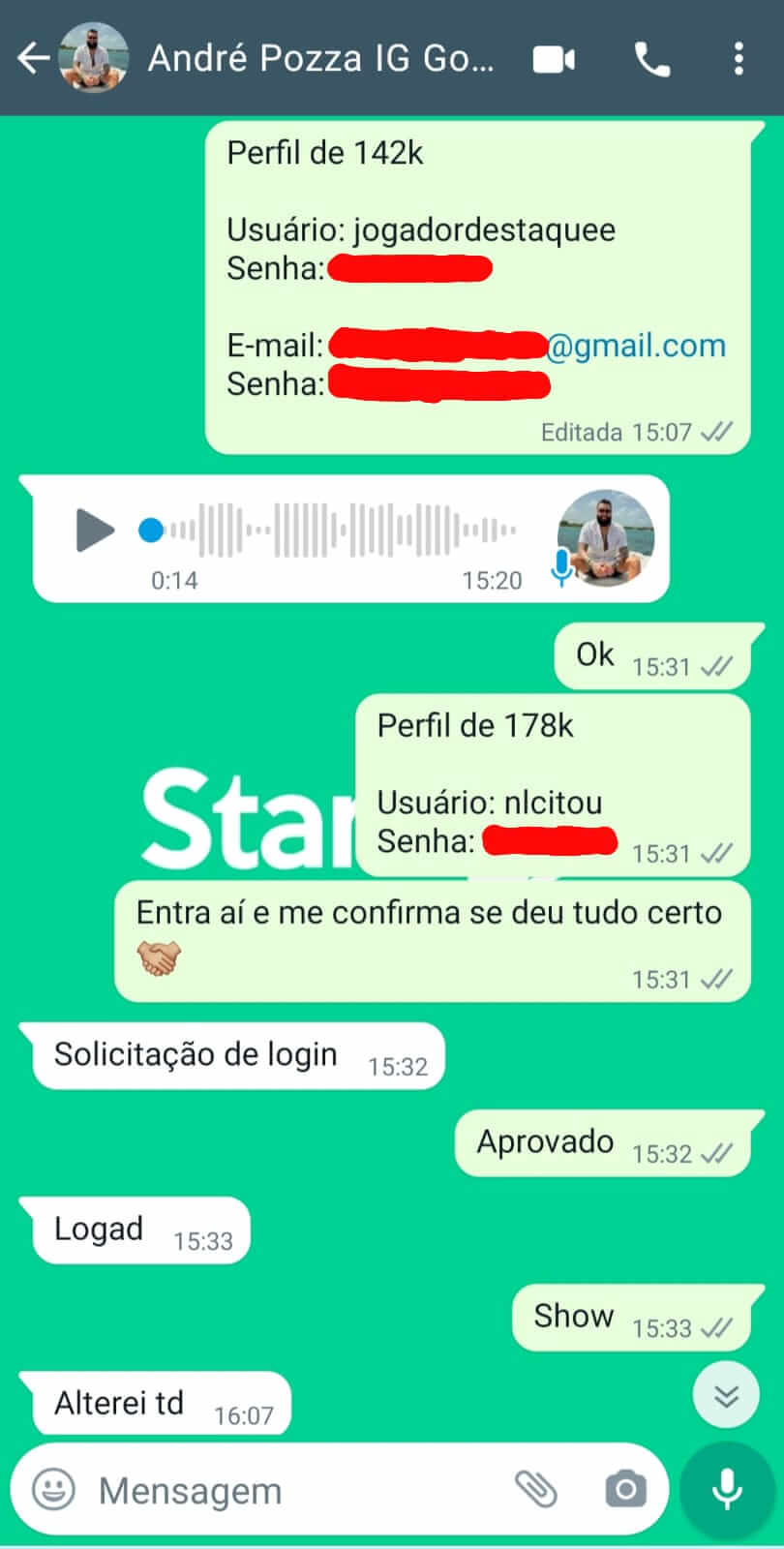Screen dimensions: 784x1549
Task: Play the 0:14 voice message
Action: pos(94,531)
